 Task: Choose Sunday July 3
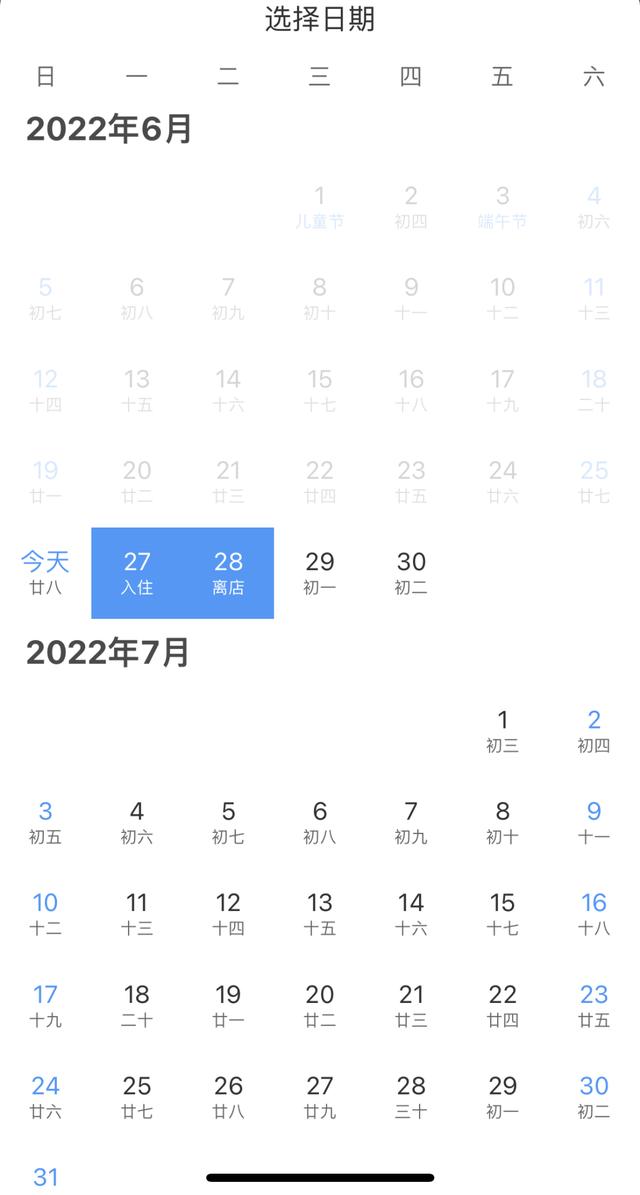46,822
